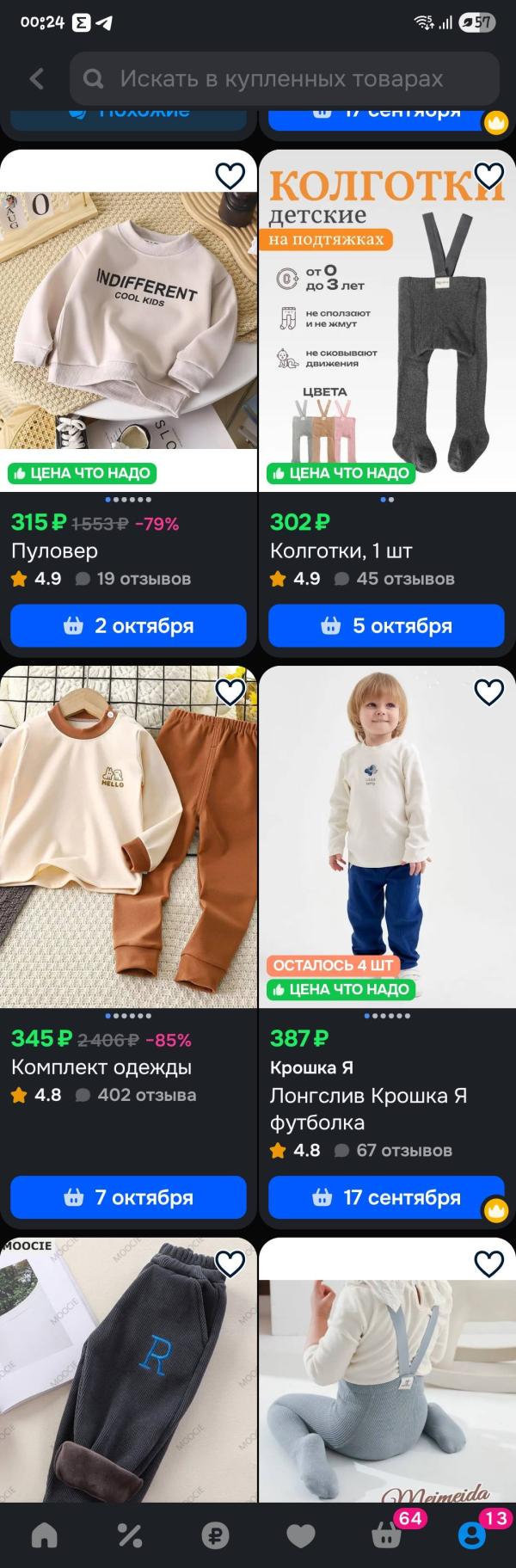The width and height of the screenshot is (516, 1568).
Task: Open the cart tab with 64 items
Action: (x=386, y=1535)
